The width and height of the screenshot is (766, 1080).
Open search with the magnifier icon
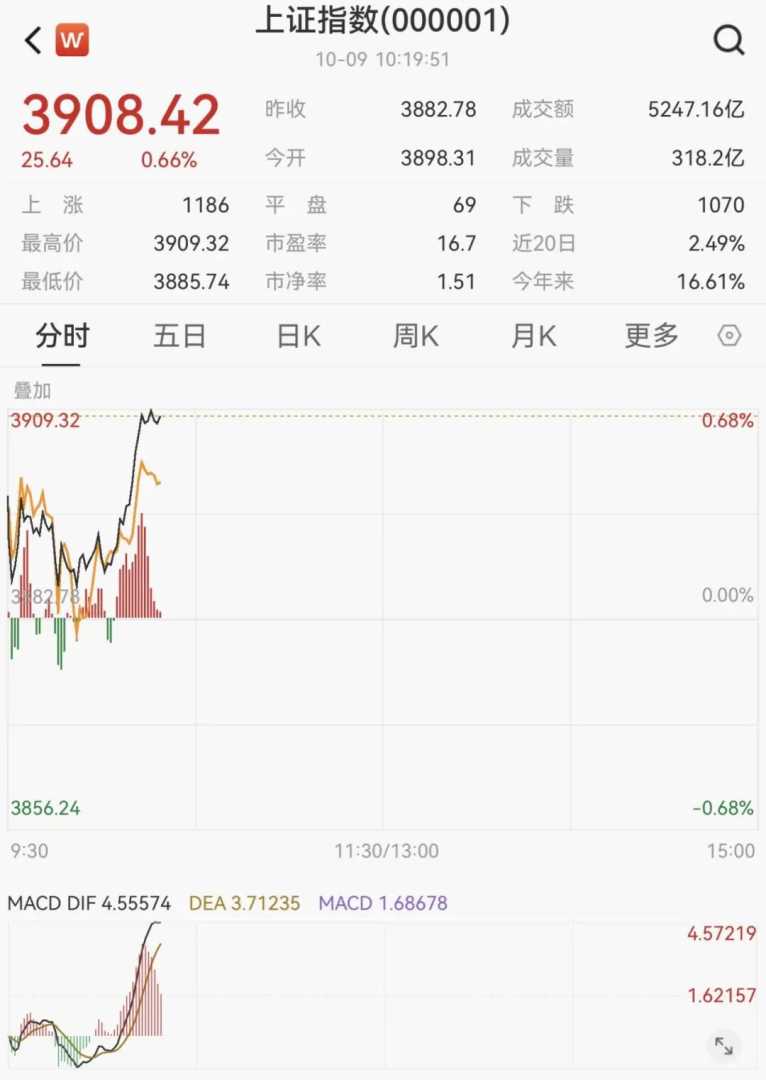tap(729, 41)
